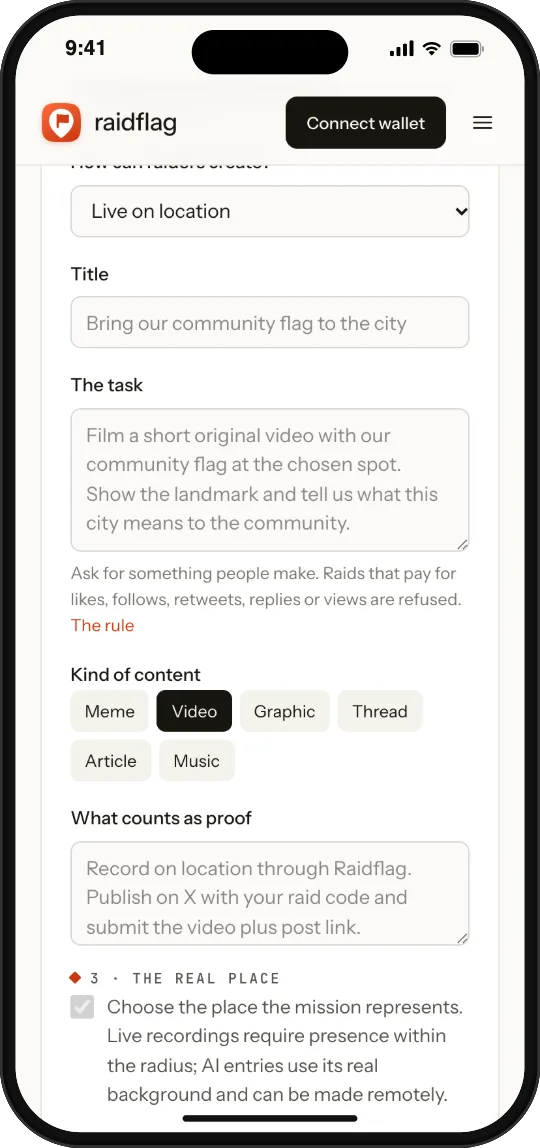The height and width of the screenshot is (1148, 540).
Task: Open The rule link
Action: point(102,625)
